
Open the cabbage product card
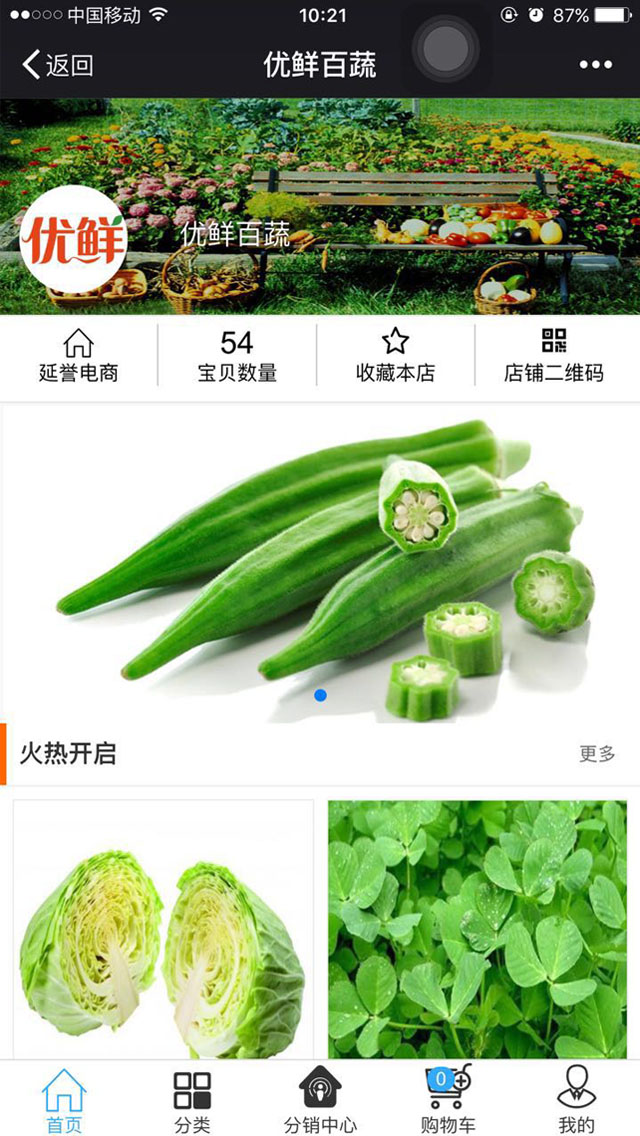pyautogui.click(x=163, y=930)
